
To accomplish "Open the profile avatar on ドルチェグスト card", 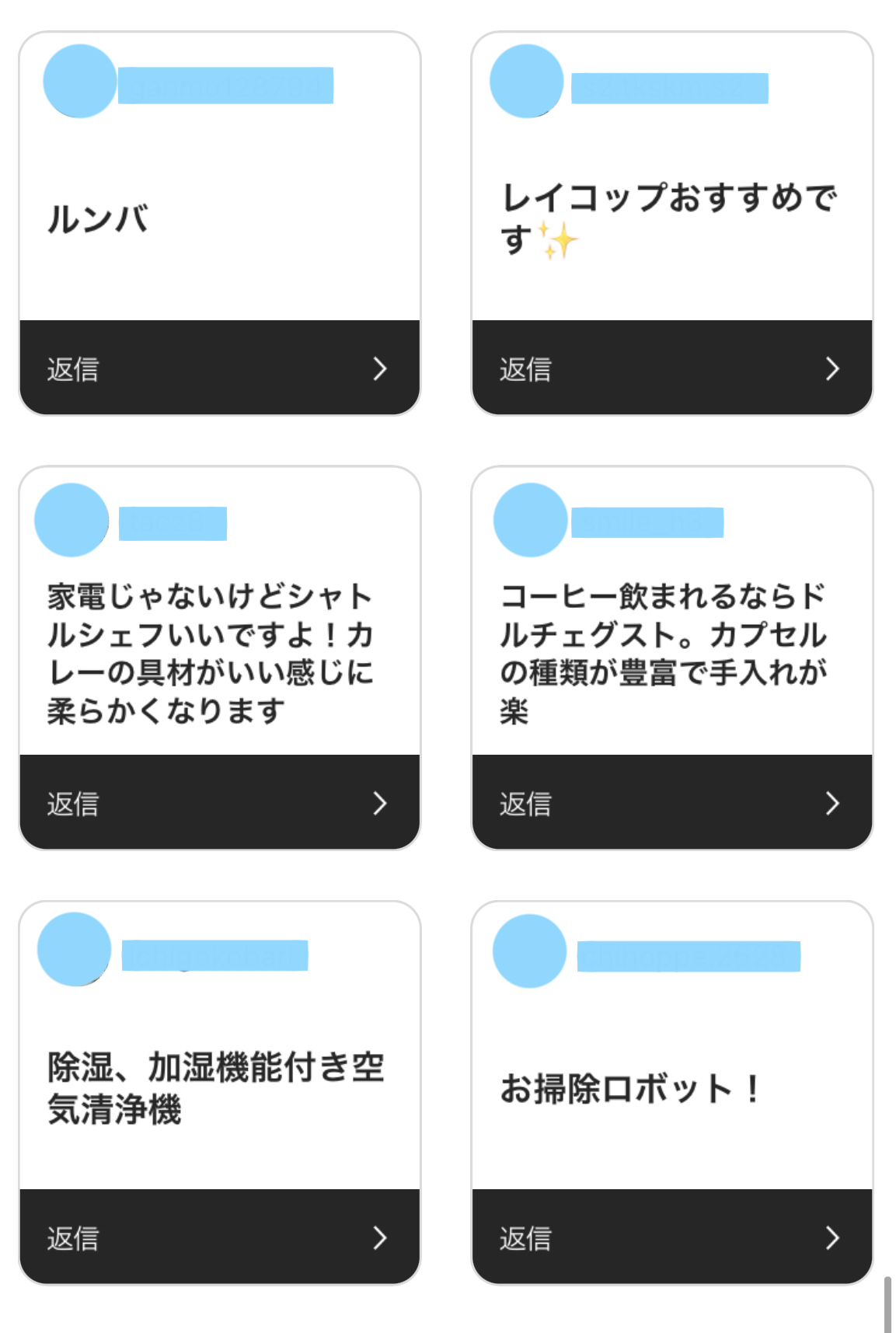I will tap(531, 520).
